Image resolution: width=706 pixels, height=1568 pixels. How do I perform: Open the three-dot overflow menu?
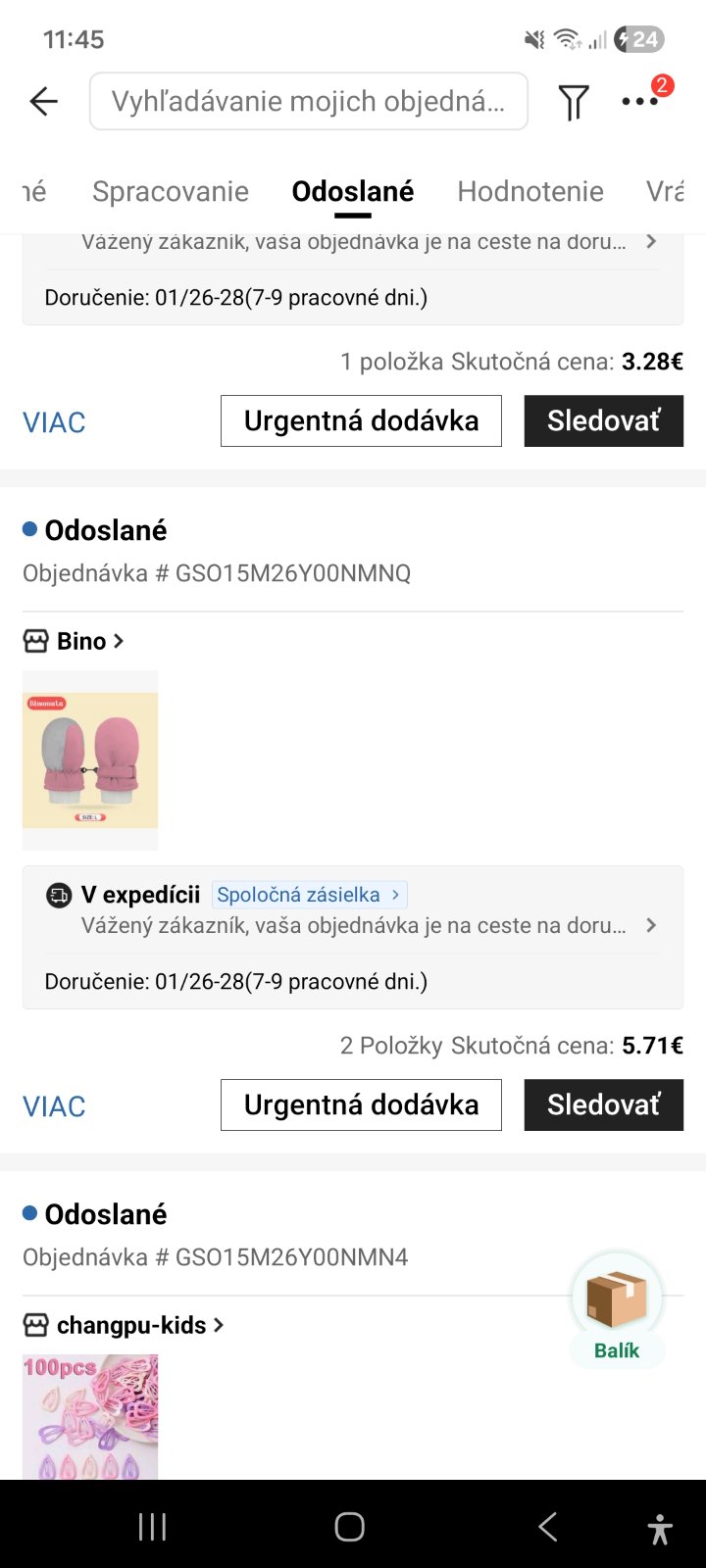639,101
